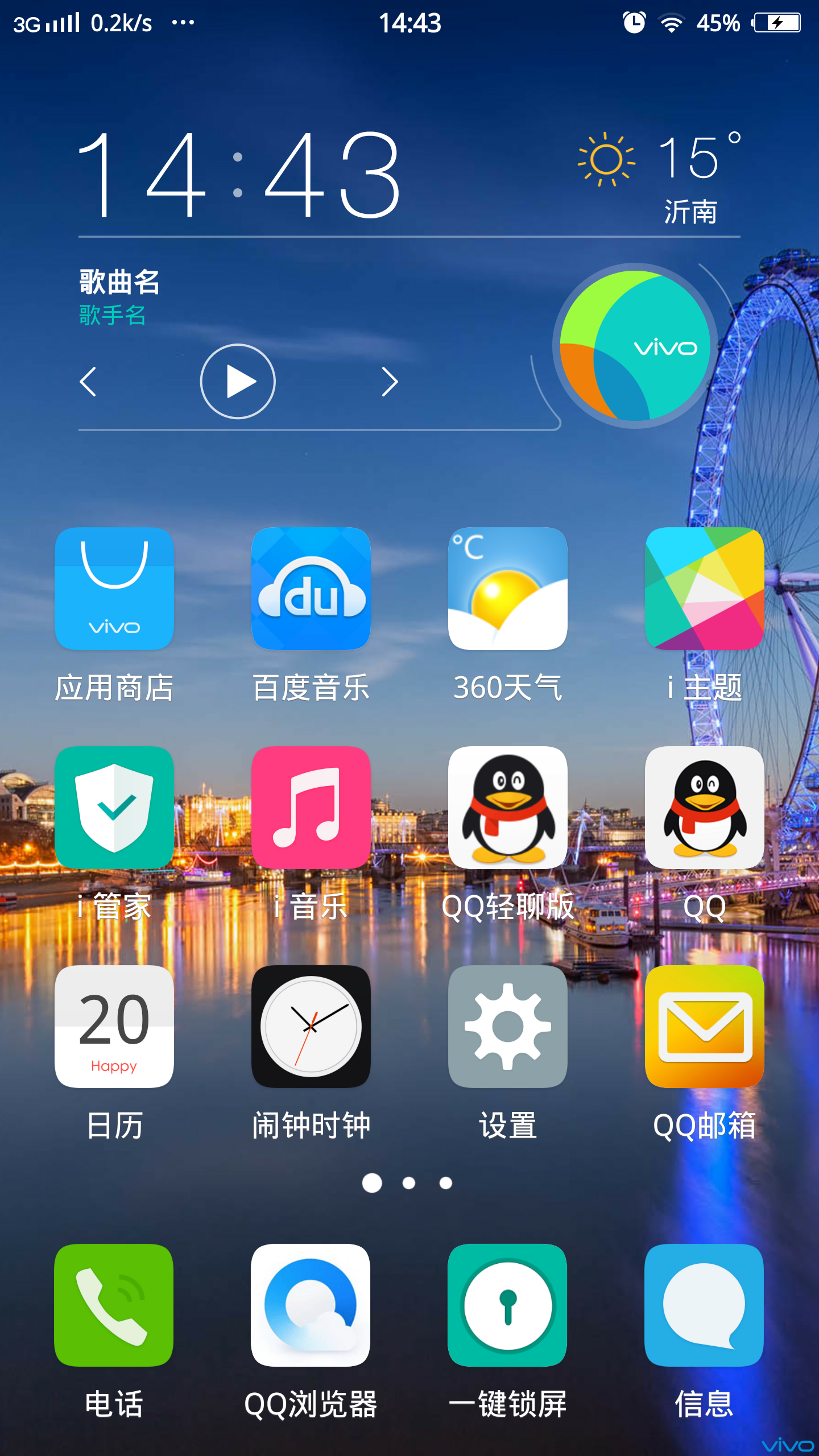Launch 百度音乐 app

click(x=311, y=589)
